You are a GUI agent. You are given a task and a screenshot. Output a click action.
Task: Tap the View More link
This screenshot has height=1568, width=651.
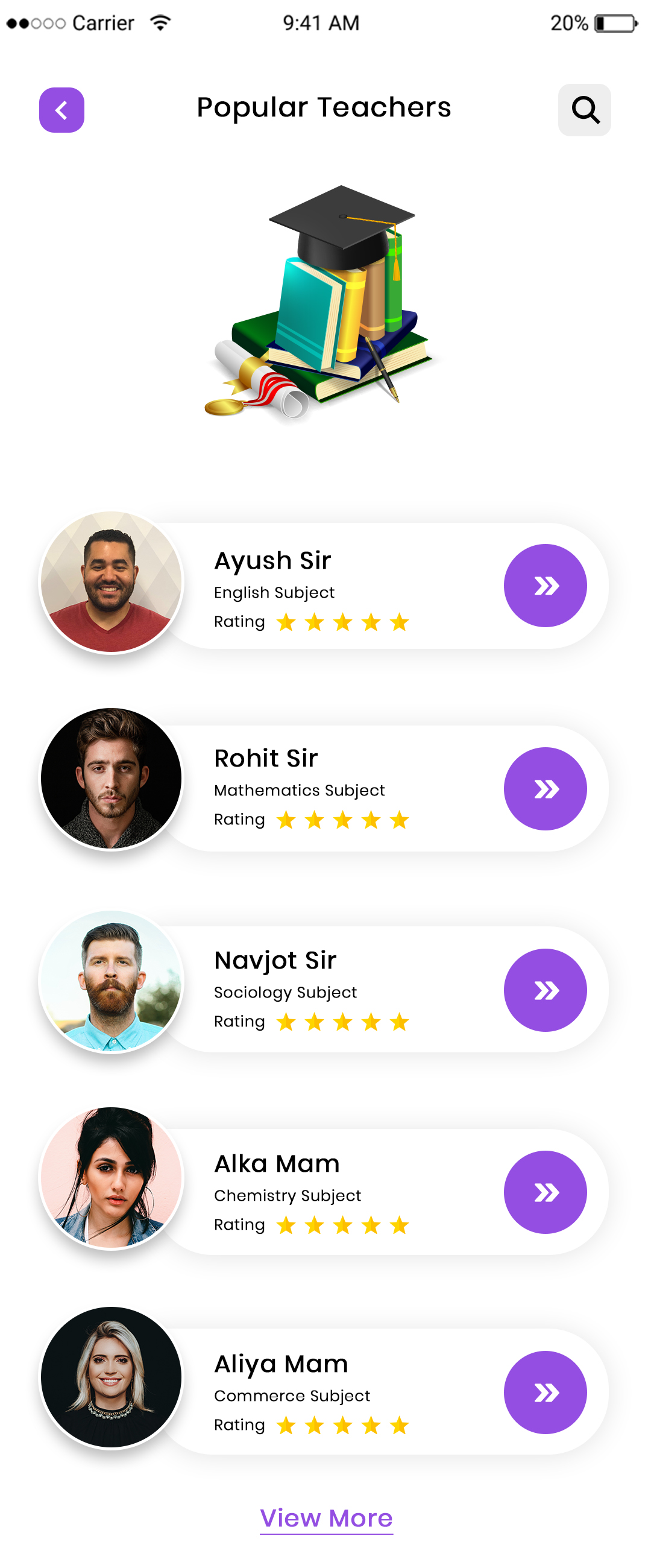326,1518
